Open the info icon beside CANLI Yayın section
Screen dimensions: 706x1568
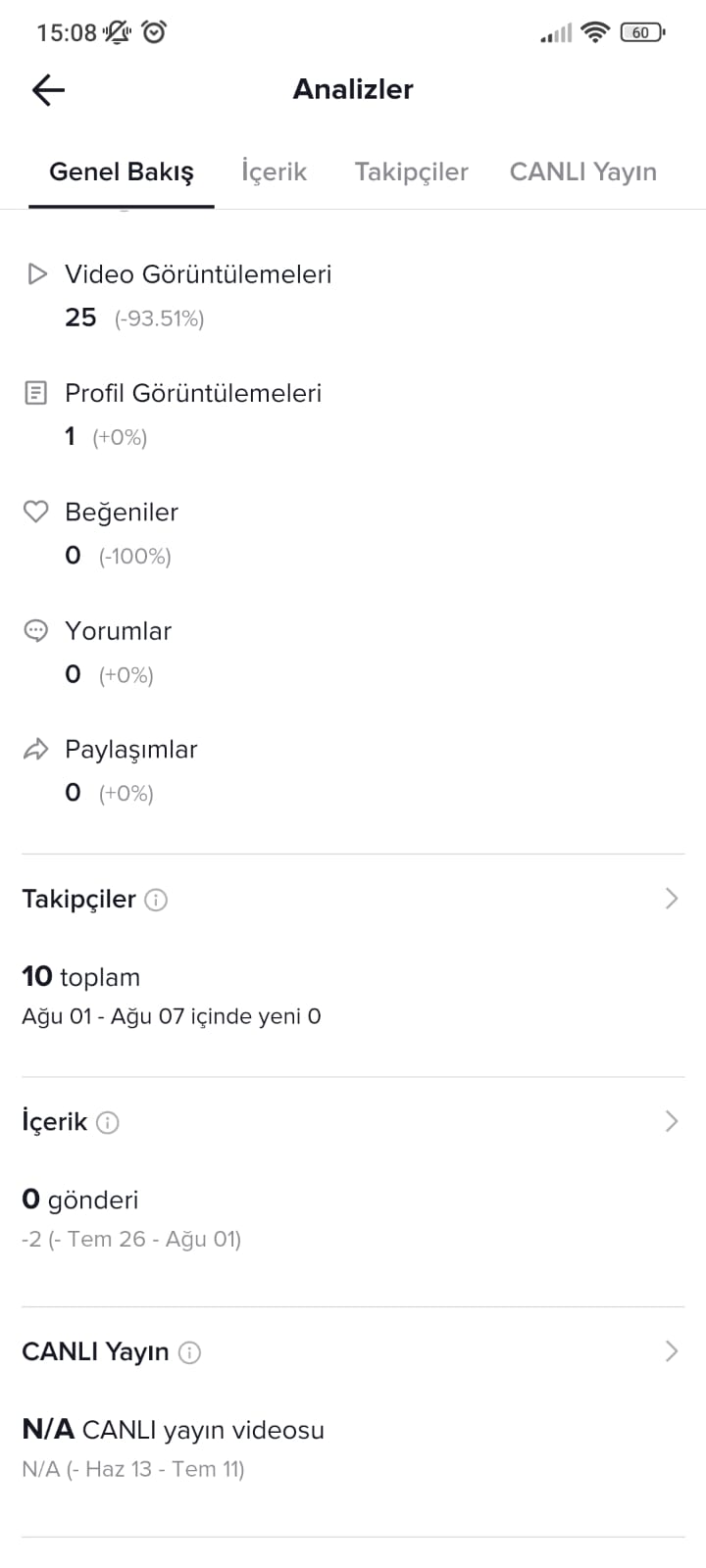190,1351
